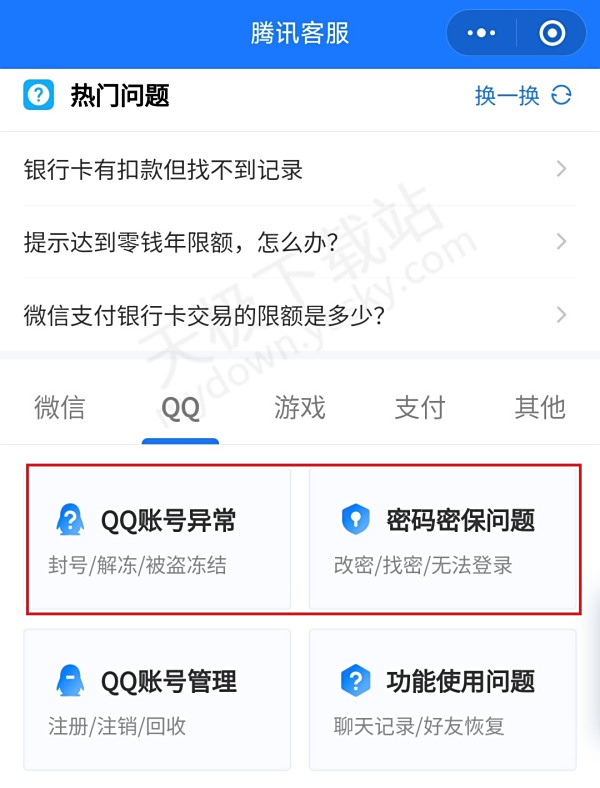Image resolution: width=600 pixels, height=788 pixels.
Task: Open the QQ账号异常 card
Action: point(158,539)
